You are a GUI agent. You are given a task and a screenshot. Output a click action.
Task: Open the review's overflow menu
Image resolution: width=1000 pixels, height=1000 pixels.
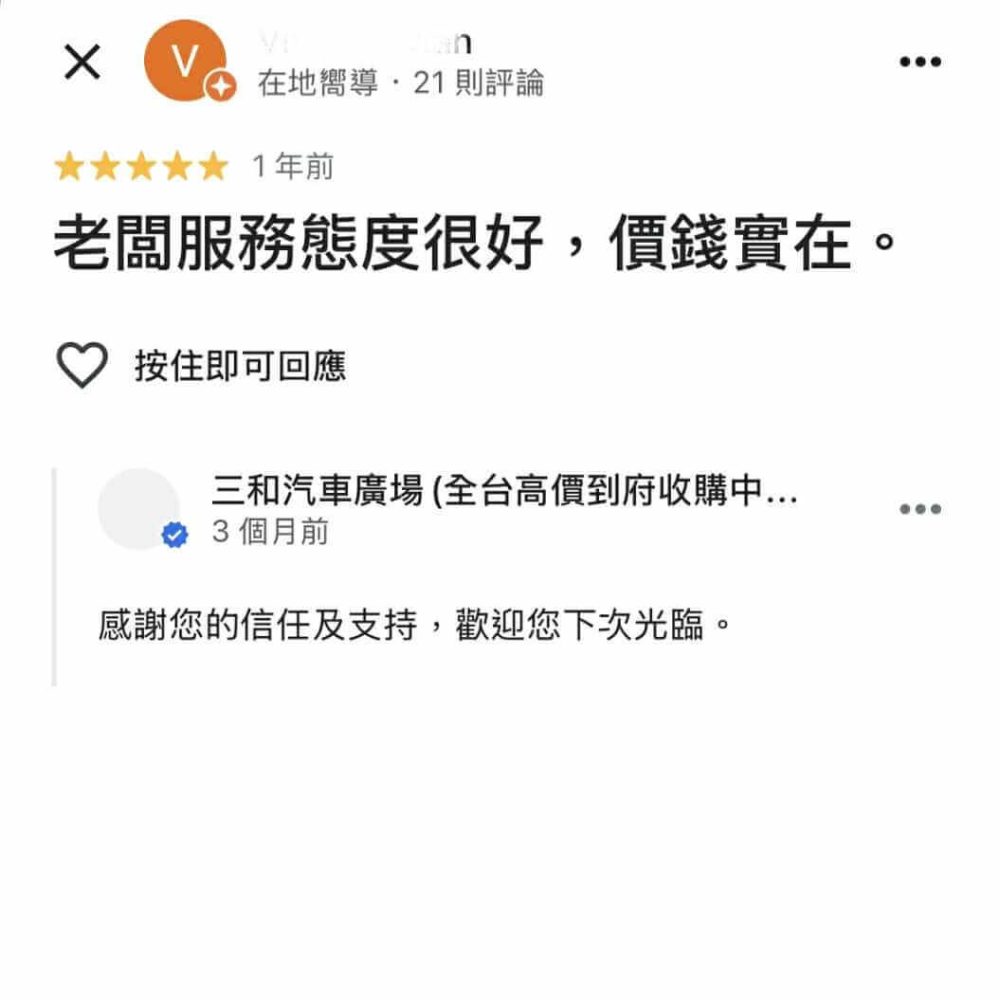(920, 62)
